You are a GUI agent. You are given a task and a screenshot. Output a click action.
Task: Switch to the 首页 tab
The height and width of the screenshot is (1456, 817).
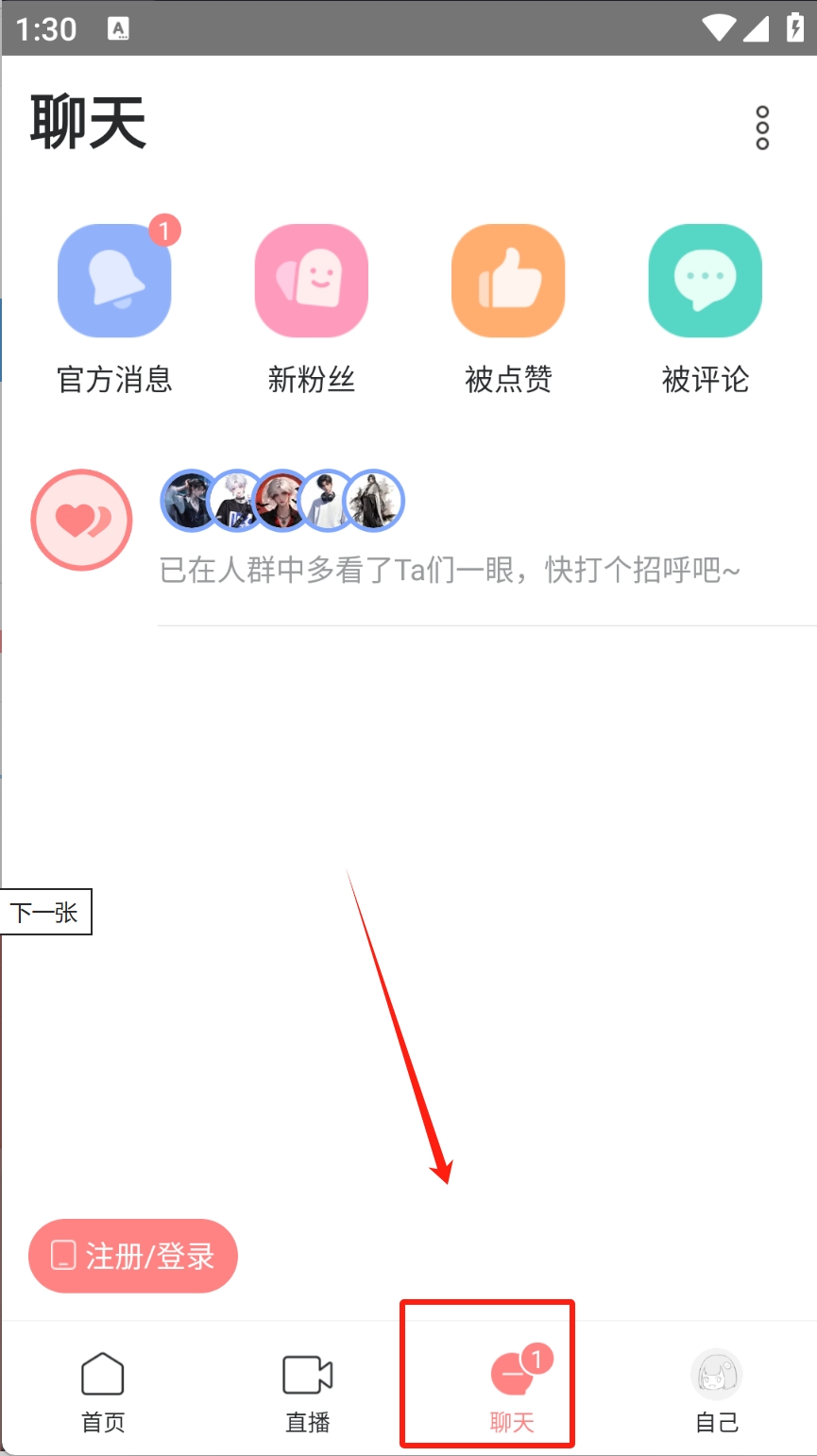click(x=103, y=1390)
